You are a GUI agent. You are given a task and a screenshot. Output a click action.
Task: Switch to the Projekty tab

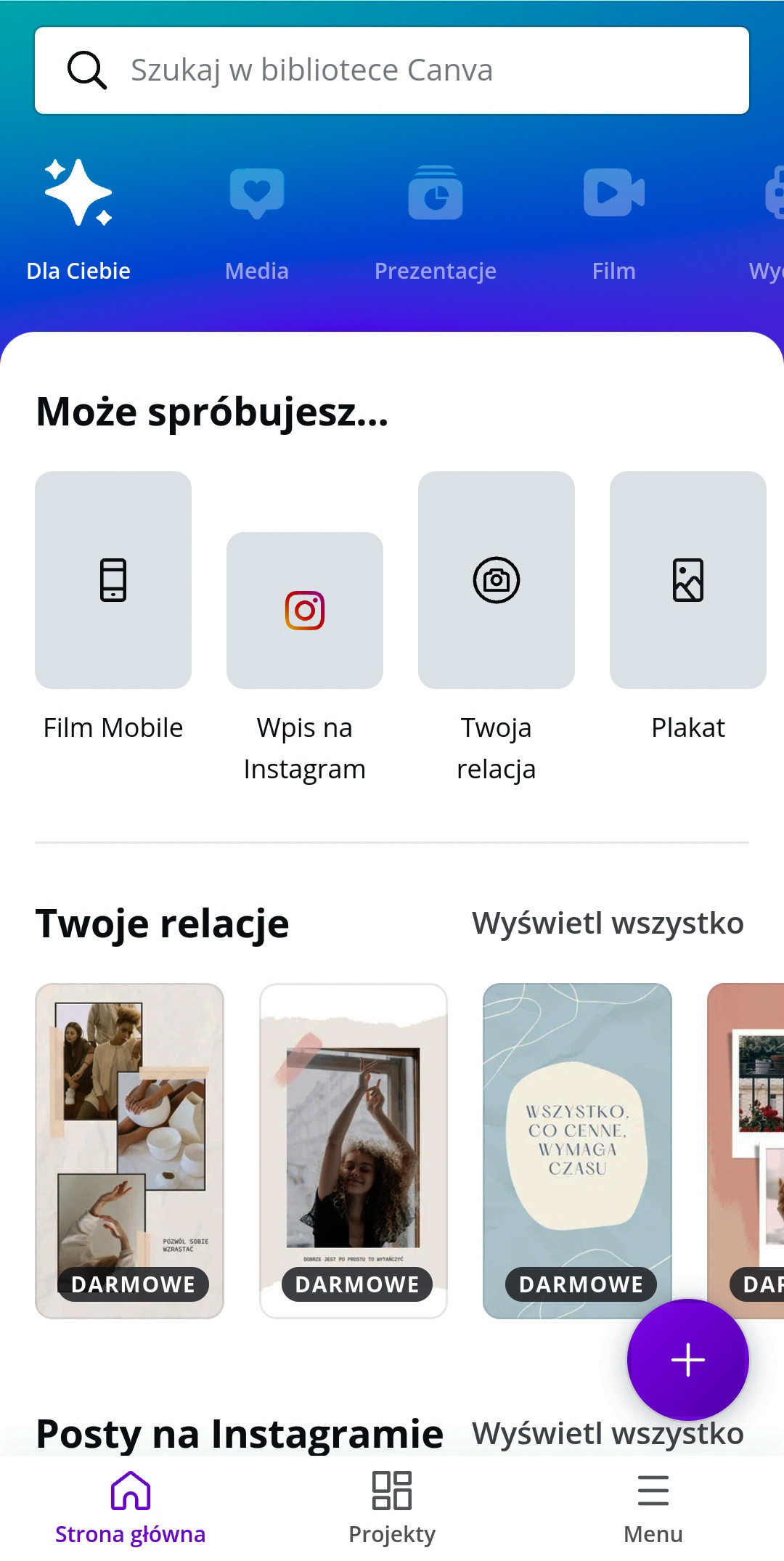click(x=392, y=1508)
